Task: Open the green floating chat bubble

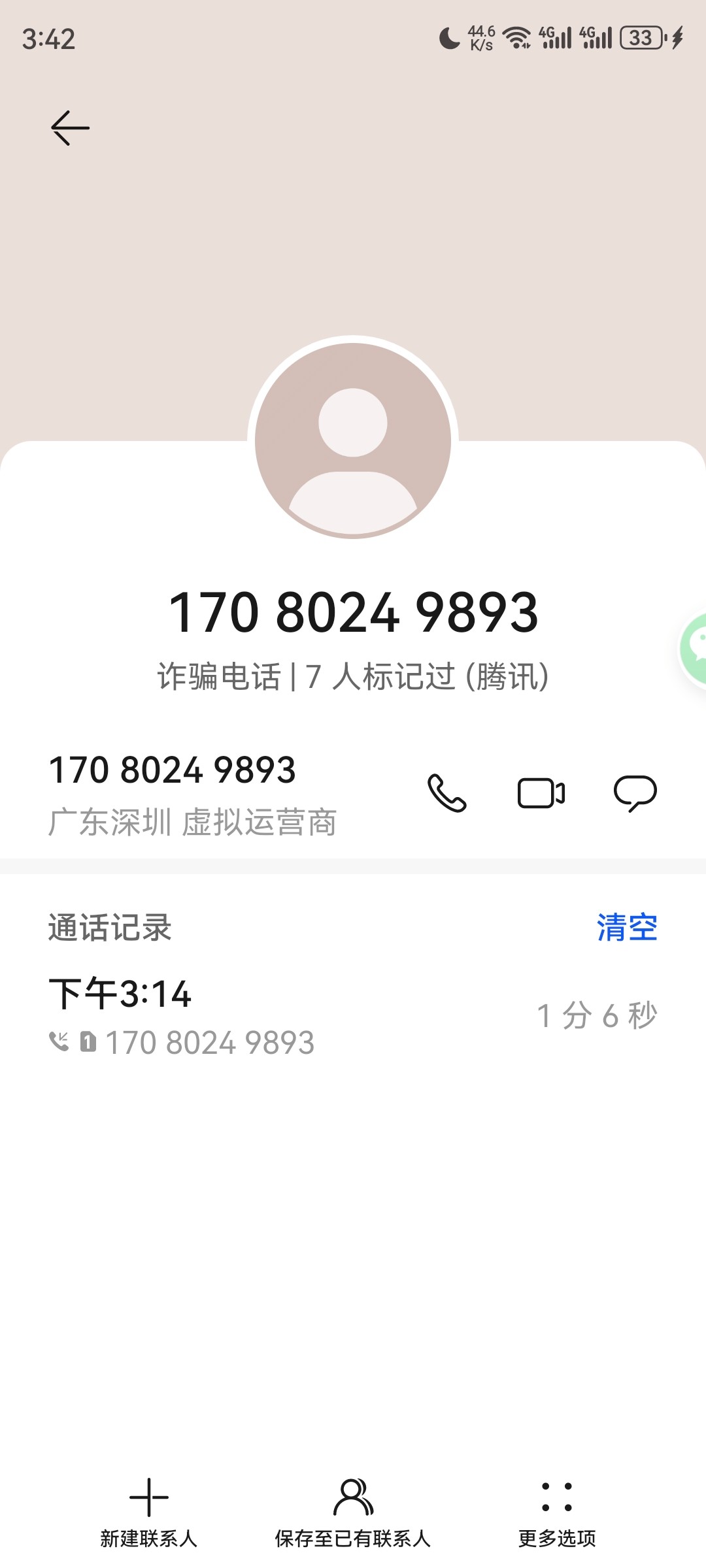Action: pyautogui.click(x=694, y=649)
